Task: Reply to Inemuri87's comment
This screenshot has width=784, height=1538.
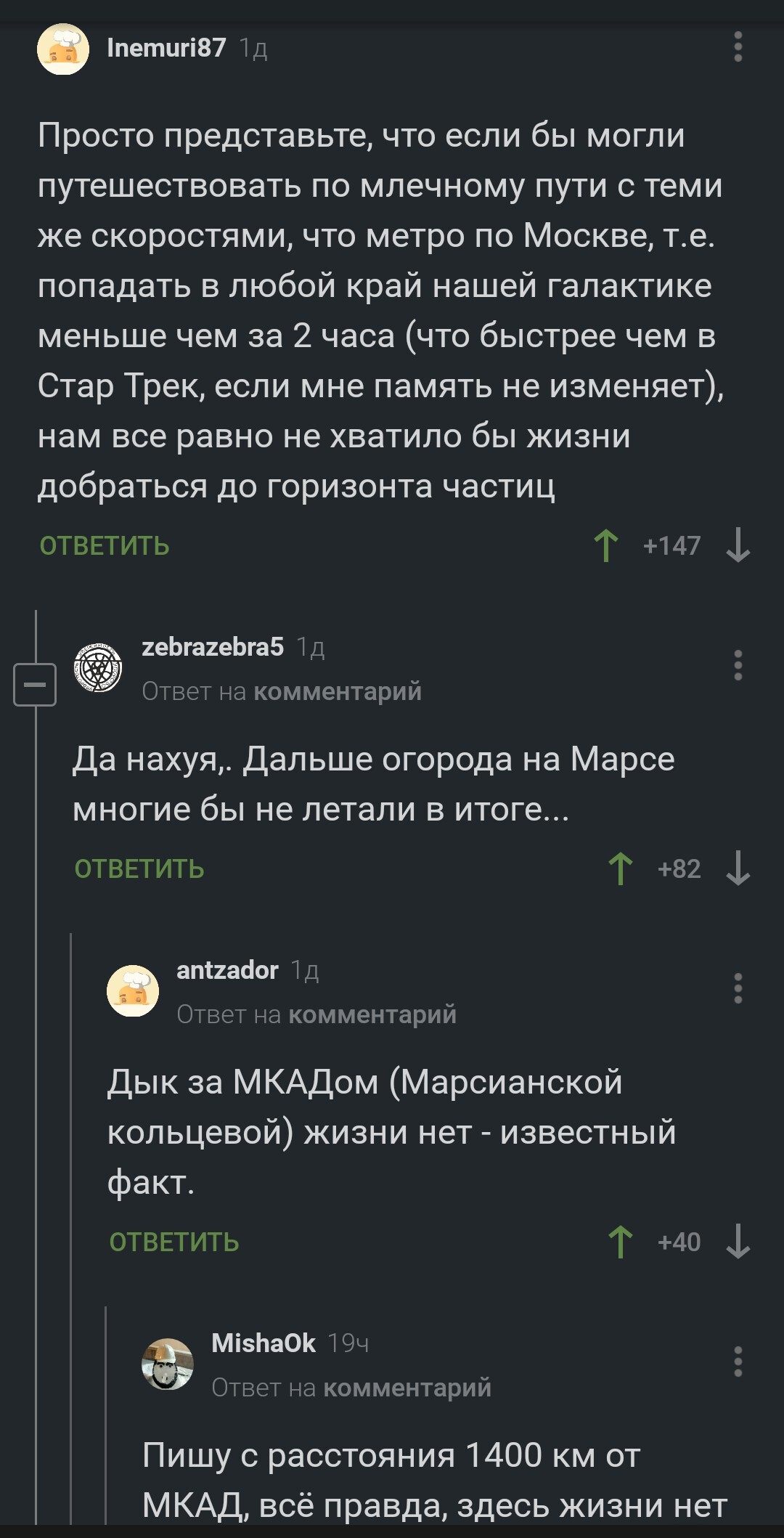Action: 105,546
